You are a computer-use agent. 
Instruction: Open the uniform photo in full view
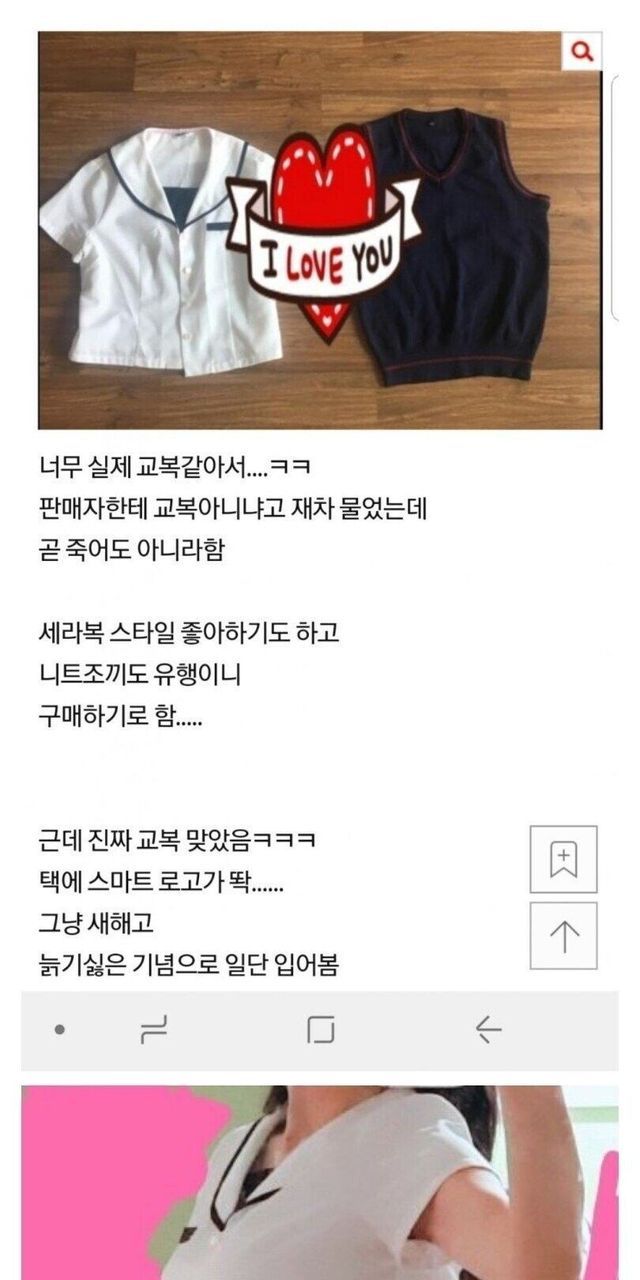click(319, 230)
